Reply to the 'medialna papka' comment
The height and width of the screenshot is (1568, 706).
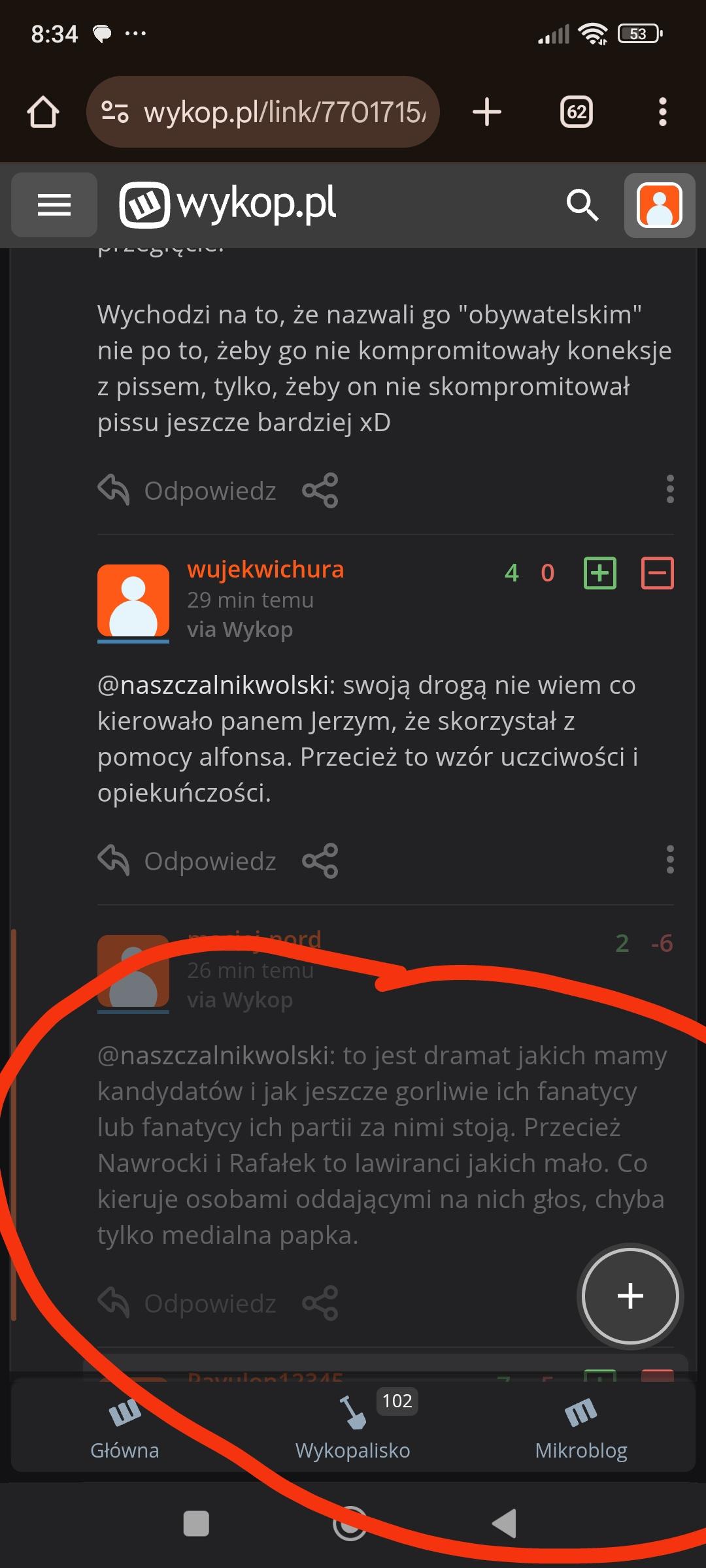click(x=188, y=1303)
